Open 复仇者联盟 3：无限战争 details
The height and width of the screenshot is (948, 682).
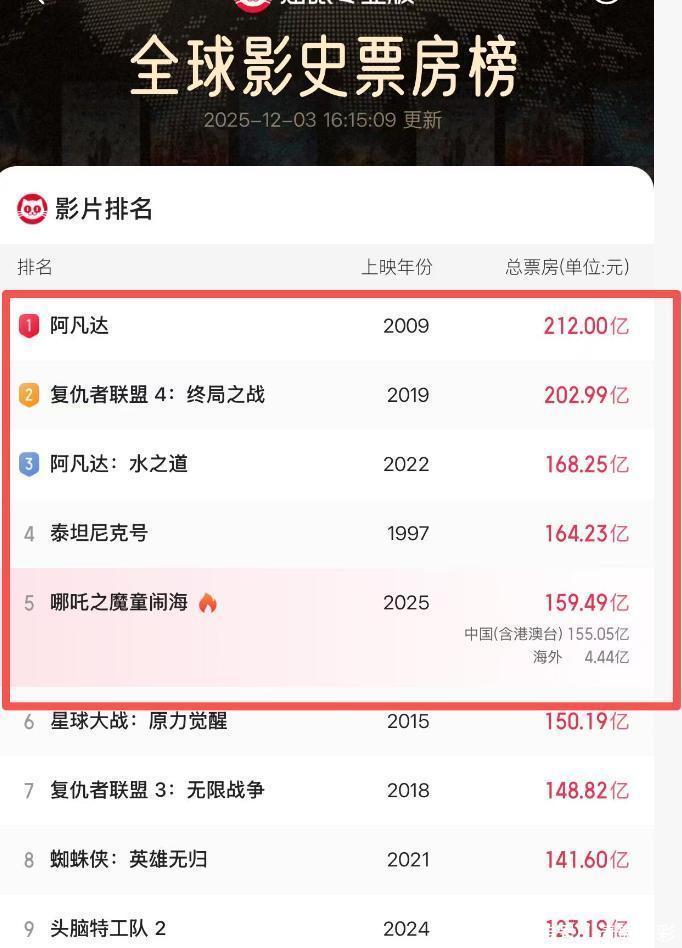pyautogui.click(x=157, y=790)
